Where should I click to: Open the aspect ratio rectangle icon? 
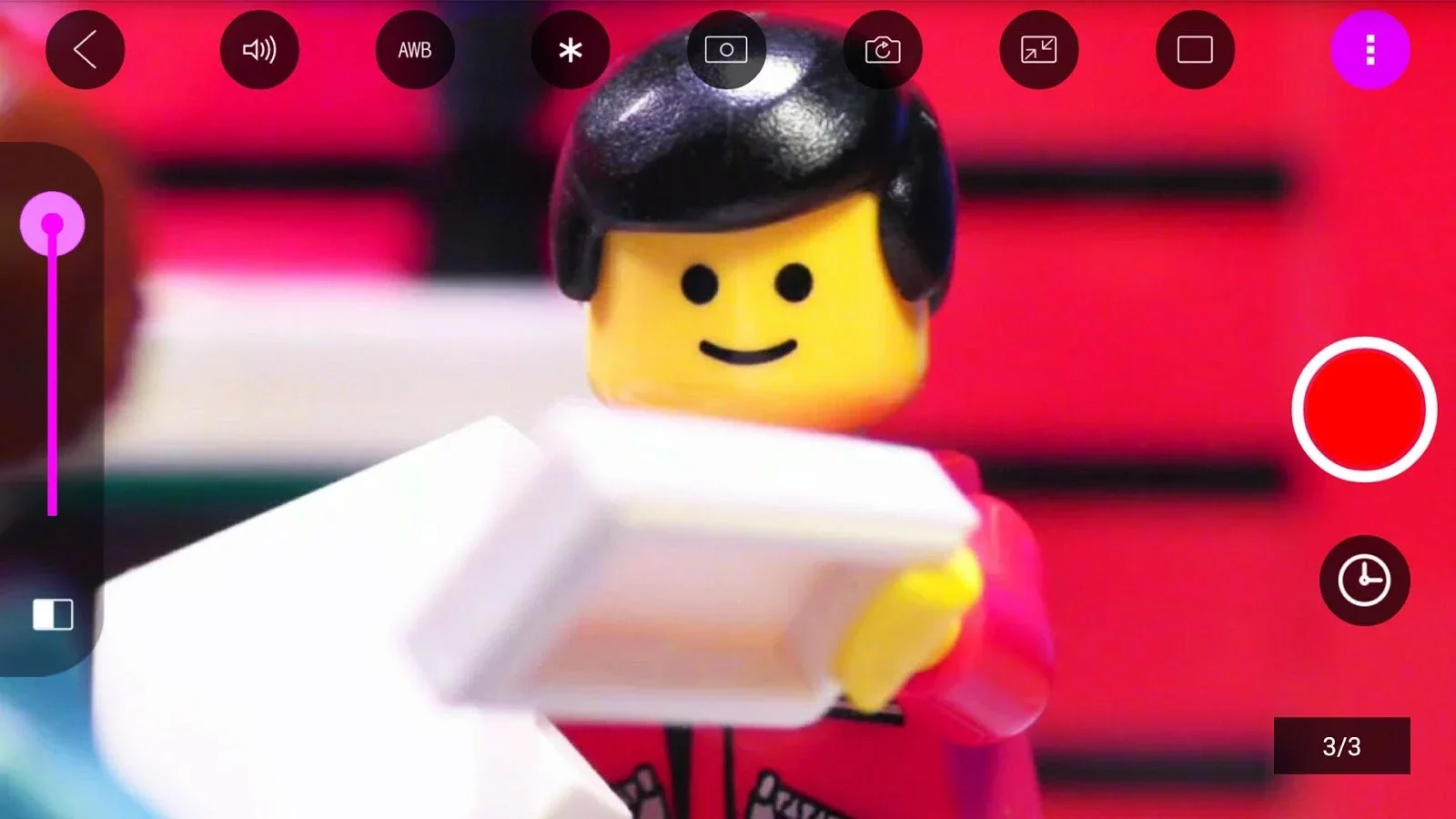(x=1195, y=50)
